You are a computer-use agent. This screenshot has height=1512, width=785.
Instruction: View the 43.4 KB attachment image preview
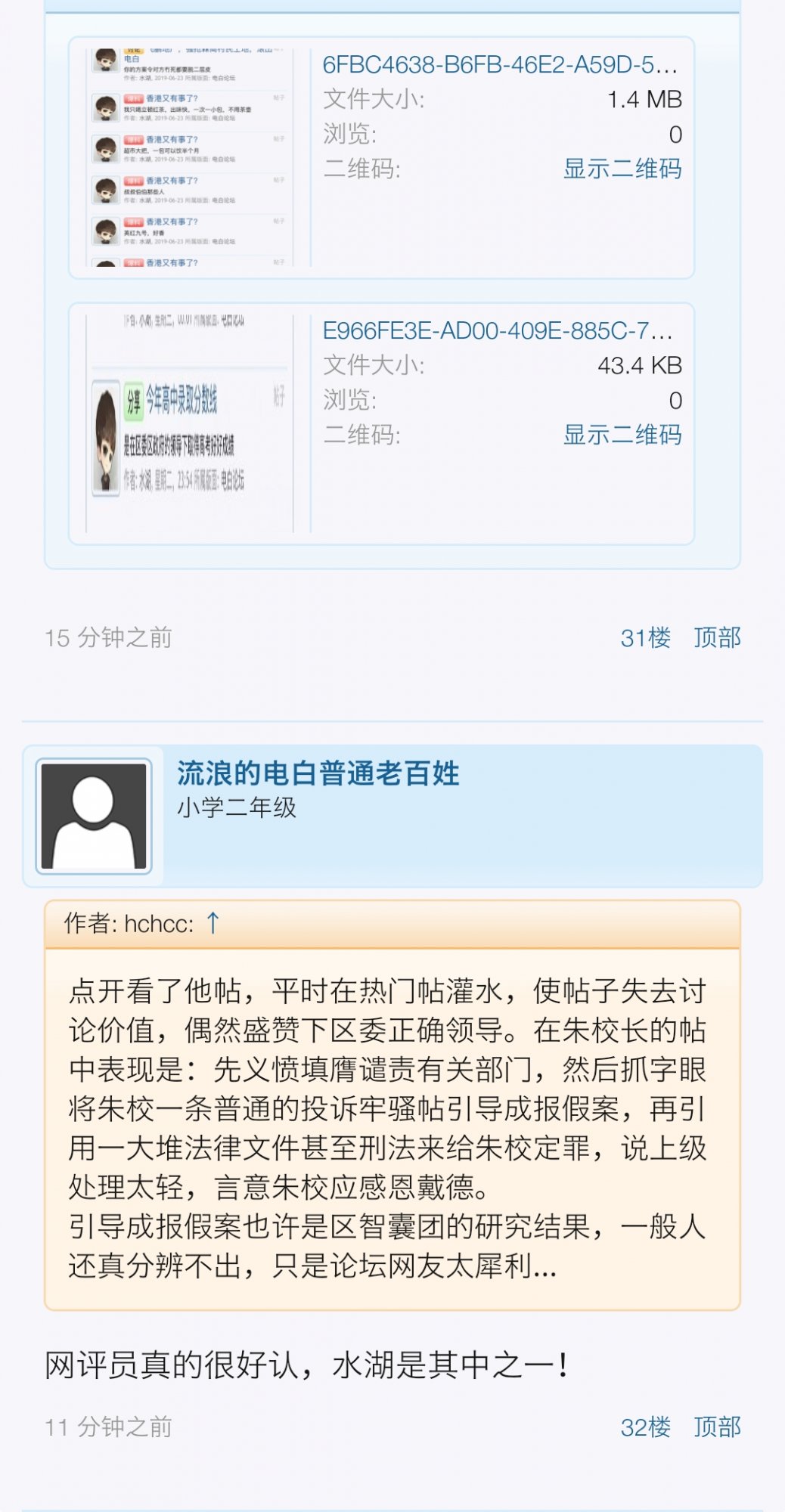[190, 423]
